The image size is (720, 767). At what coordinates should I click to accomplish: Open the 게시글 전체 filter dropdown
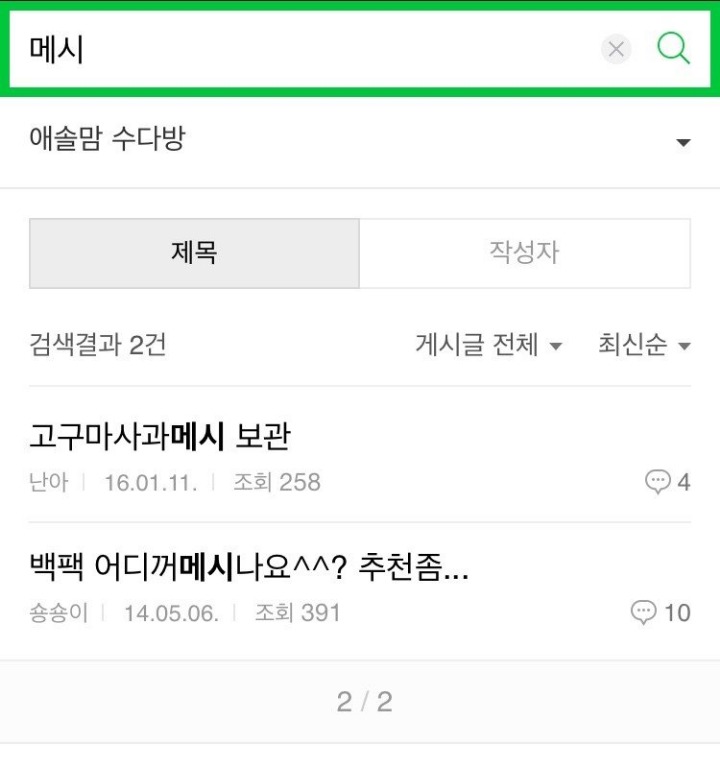tap(488, 346)
